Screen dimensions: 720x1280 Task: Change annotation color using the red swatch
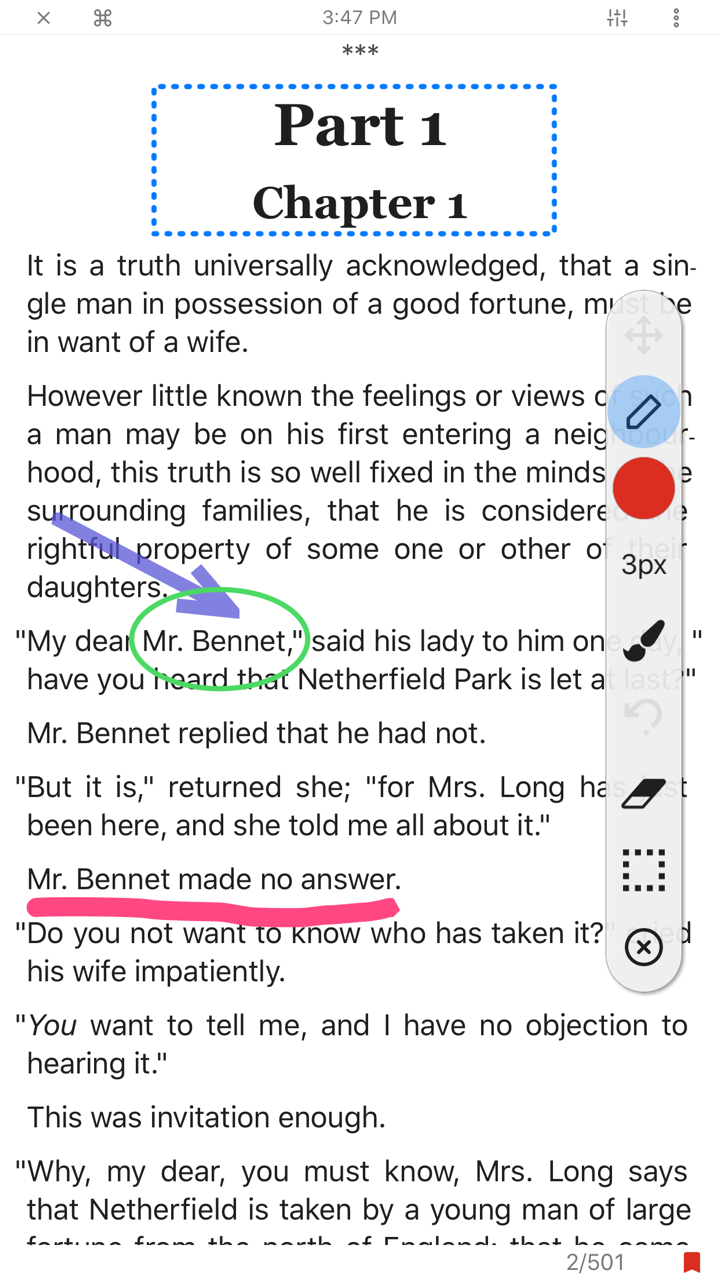644,487
